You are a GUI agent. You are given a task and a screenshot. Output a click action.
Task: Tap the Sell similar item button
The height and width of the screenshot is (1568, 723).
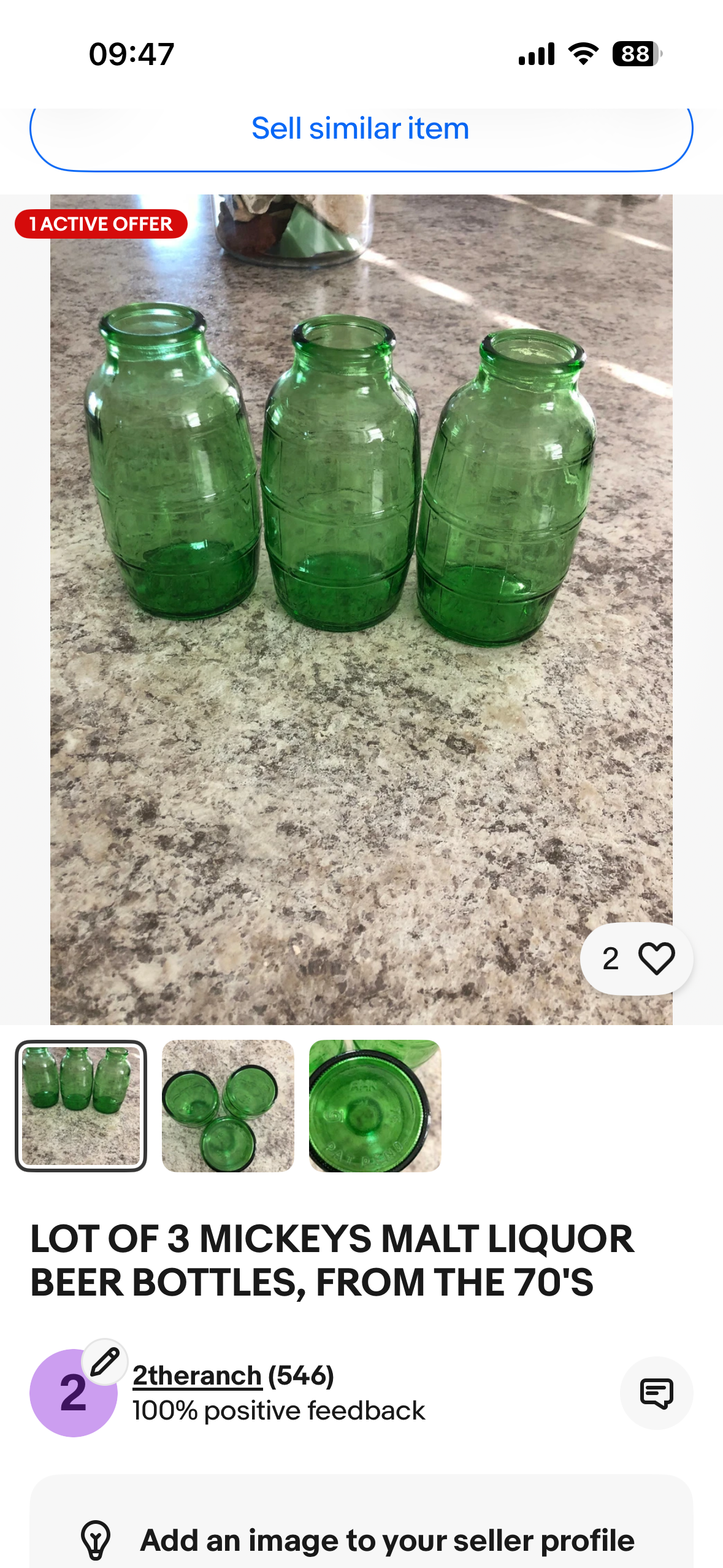coord(361,130)
